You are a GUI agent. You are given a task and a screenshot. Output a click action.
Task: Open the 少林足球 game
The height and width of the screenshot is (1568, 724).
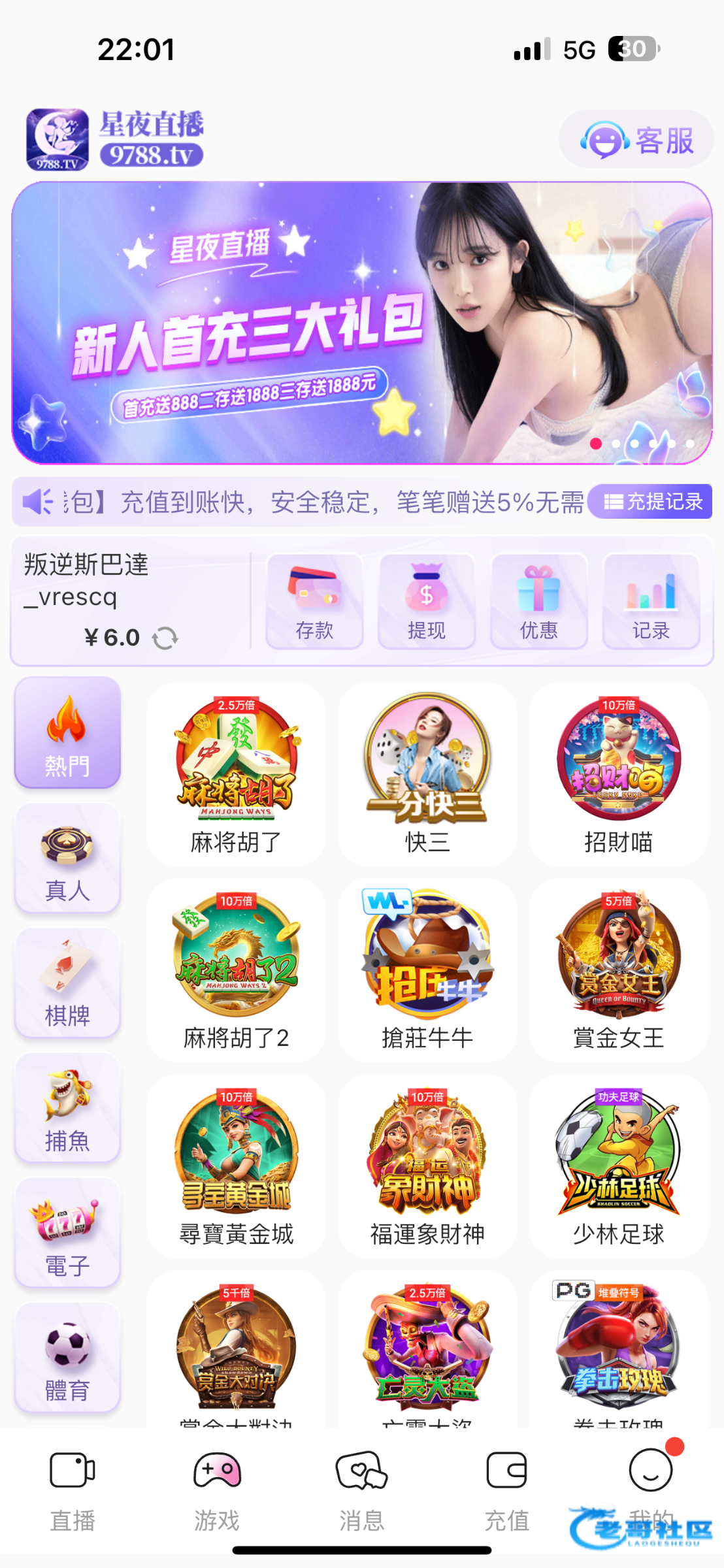pyautogui.click(x=618, y=1166)
